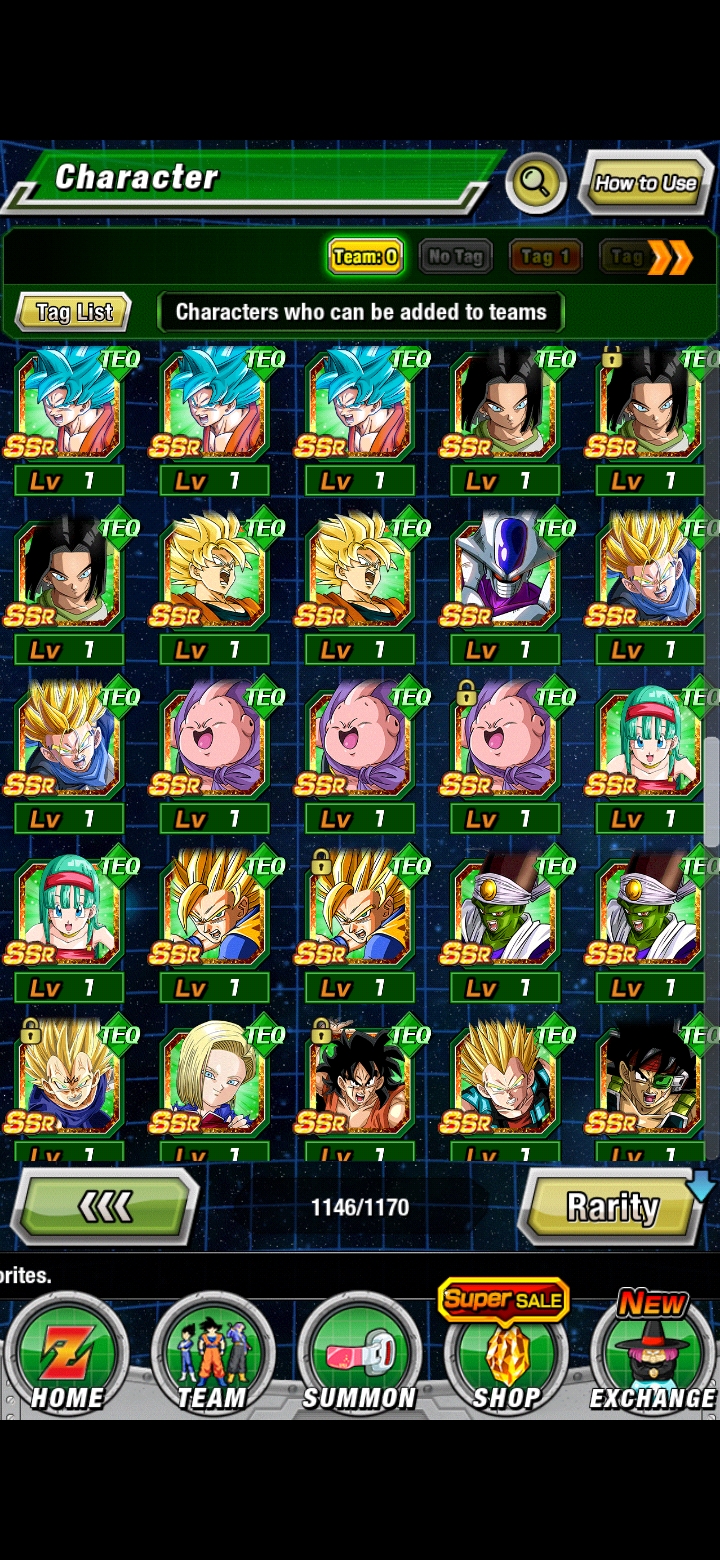Change sorting with the Rarity button
The height and width of the screenshot is (1560, 720).
[612, 1207]
